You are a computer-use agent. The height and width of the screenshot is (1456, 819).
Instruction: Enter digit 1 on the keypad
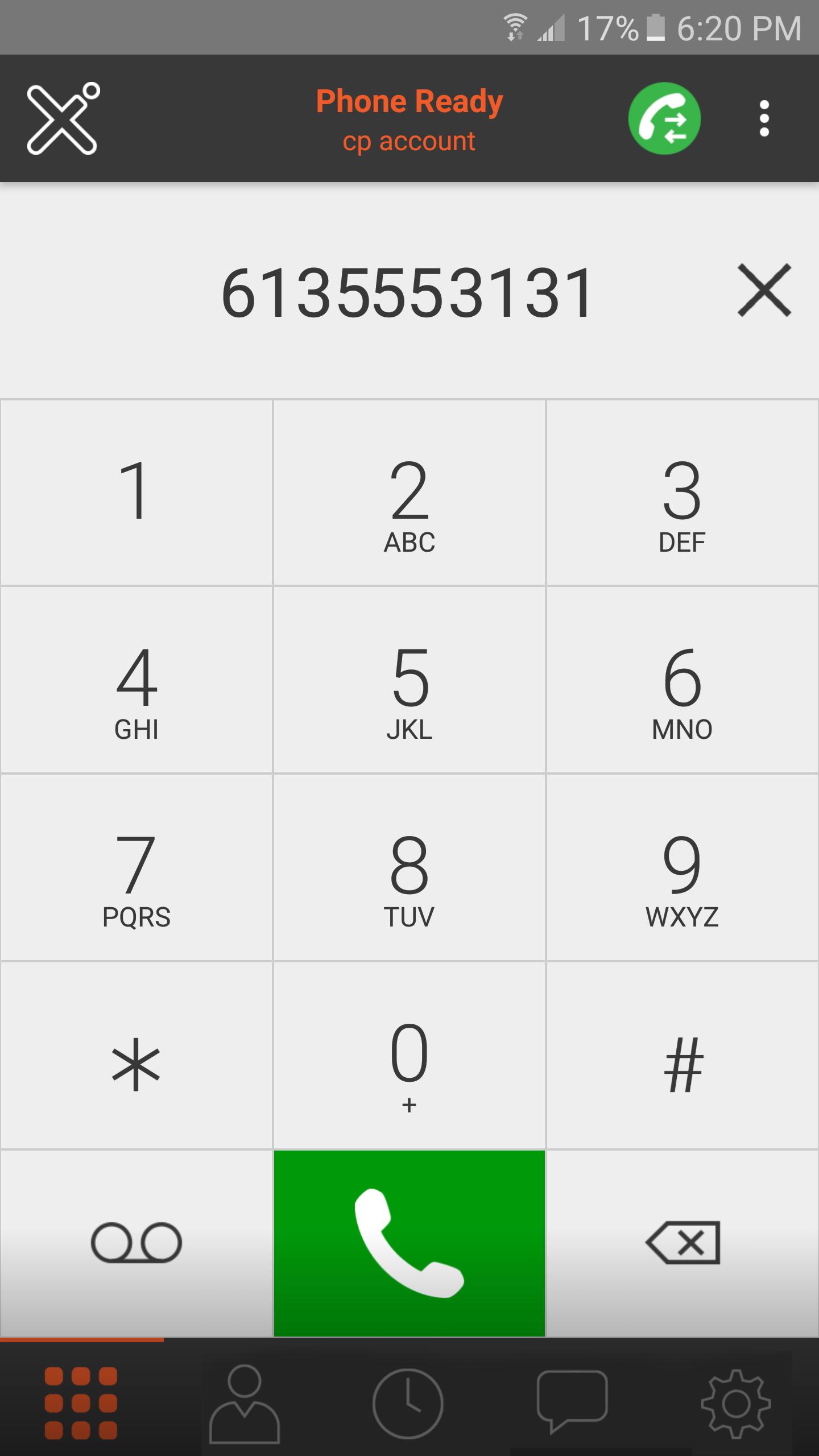[136, 493]
